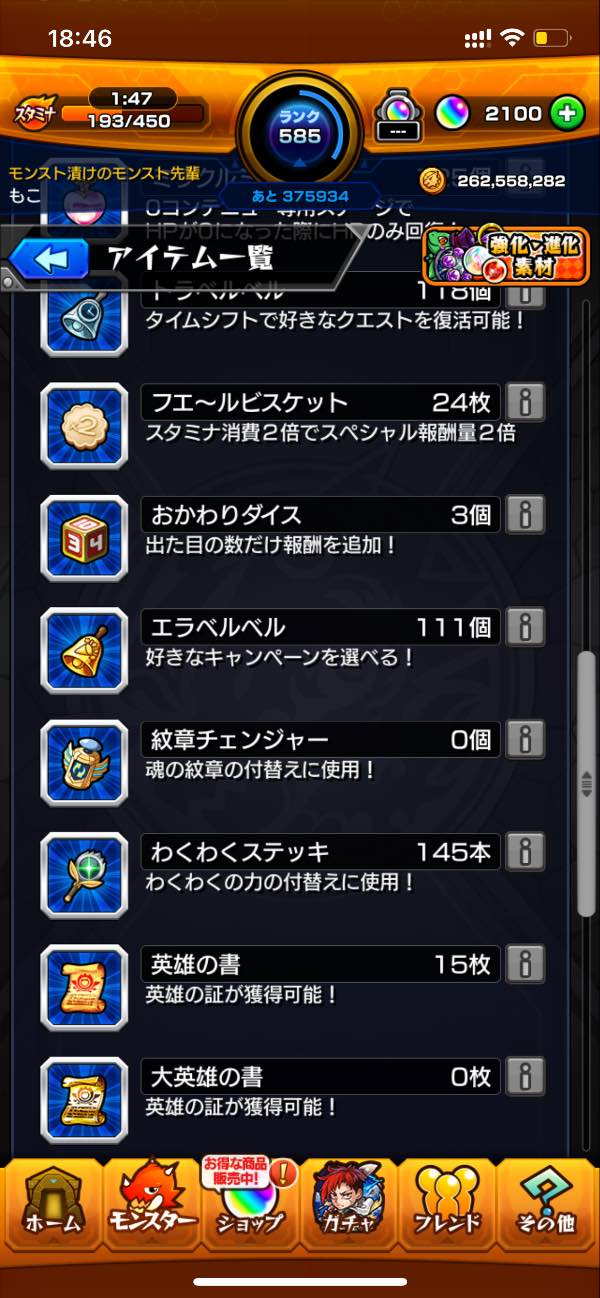Show info for 紋章チェンジャー
This screenshot has width=600, height=1298.
pyautogui.click(x=525, y=739)
